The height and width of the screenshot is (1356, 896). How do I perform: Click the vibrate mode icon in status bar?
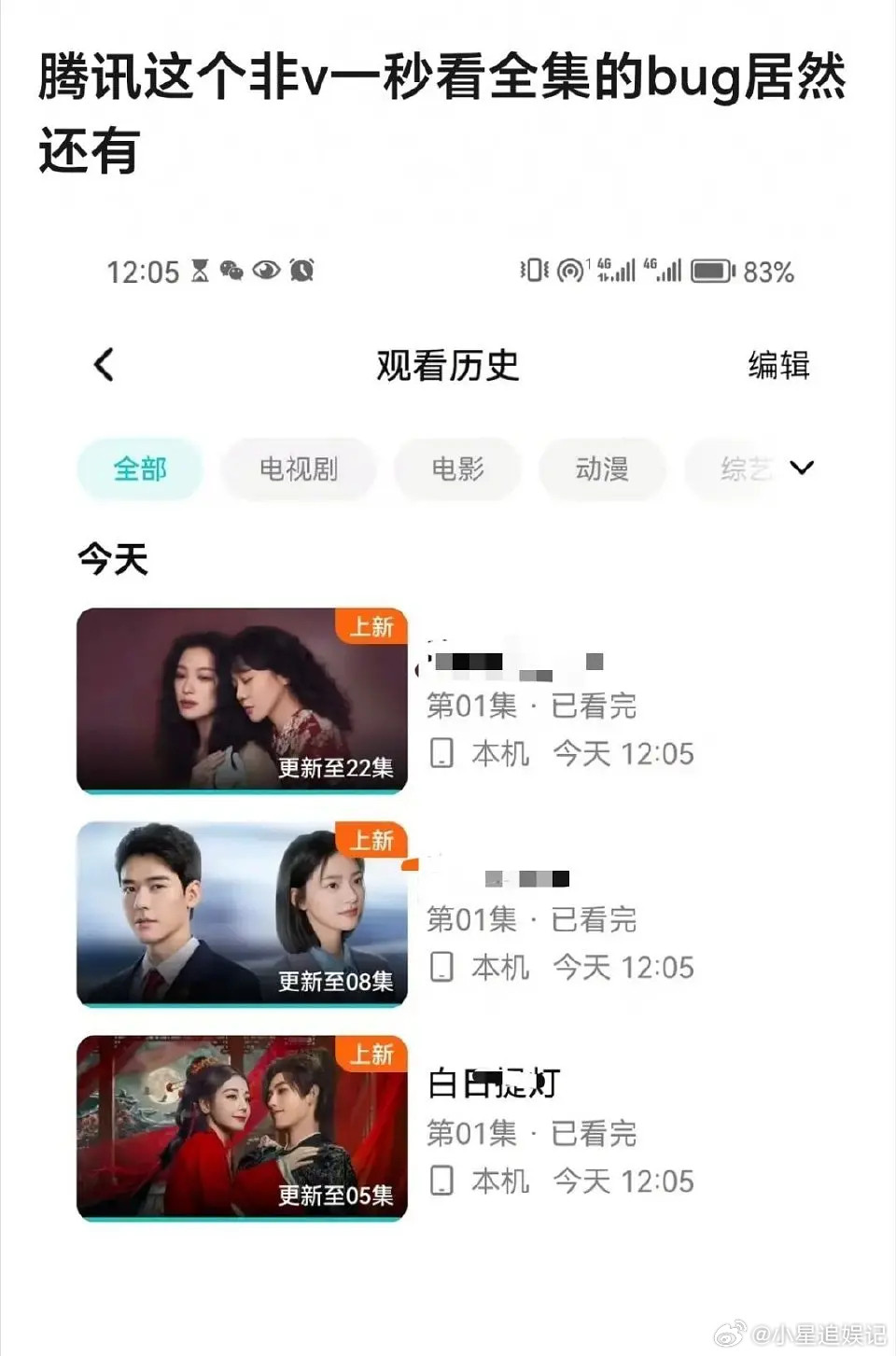[x=532, y=272]
